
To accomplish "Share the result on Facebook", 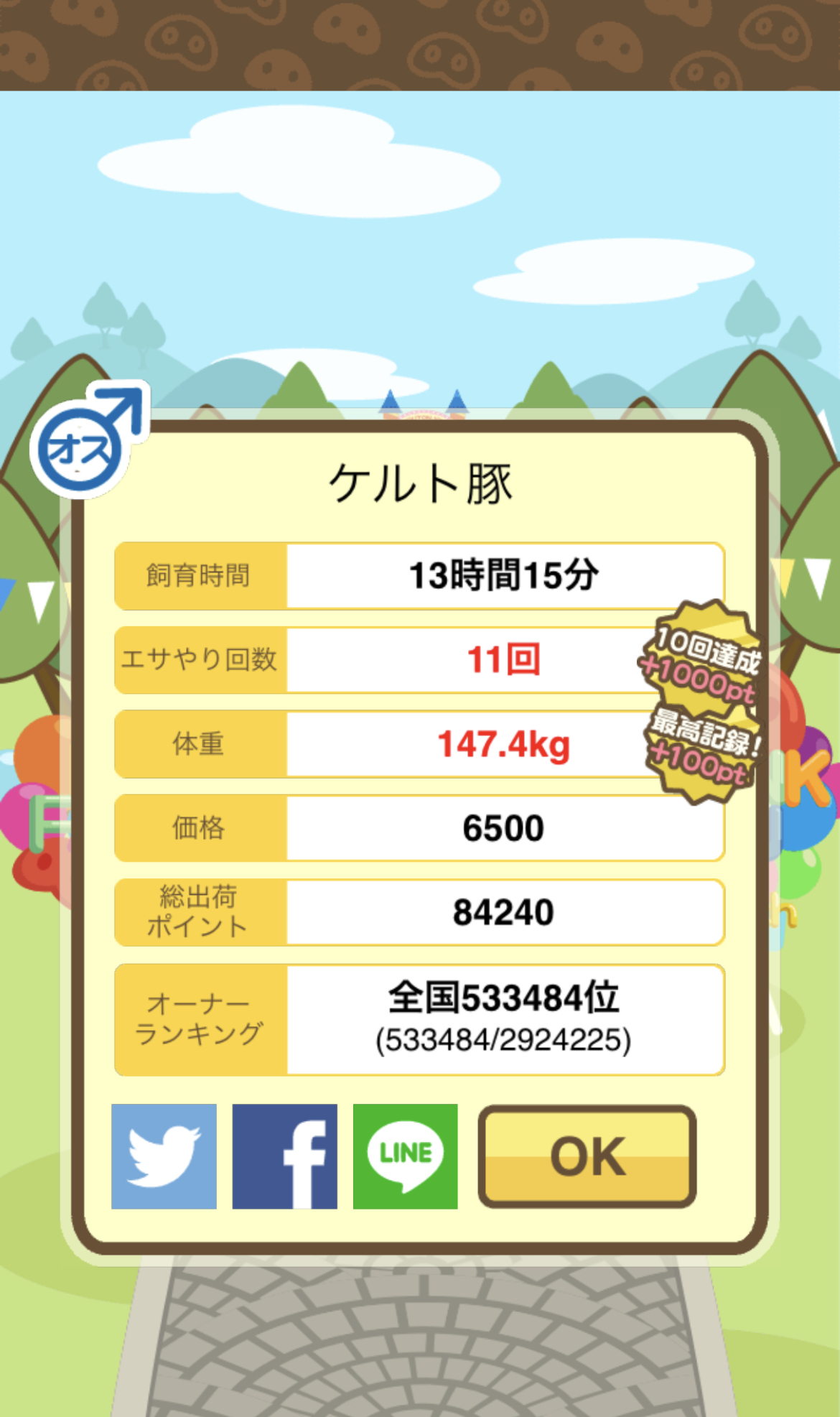I will tap(284, 1156).
